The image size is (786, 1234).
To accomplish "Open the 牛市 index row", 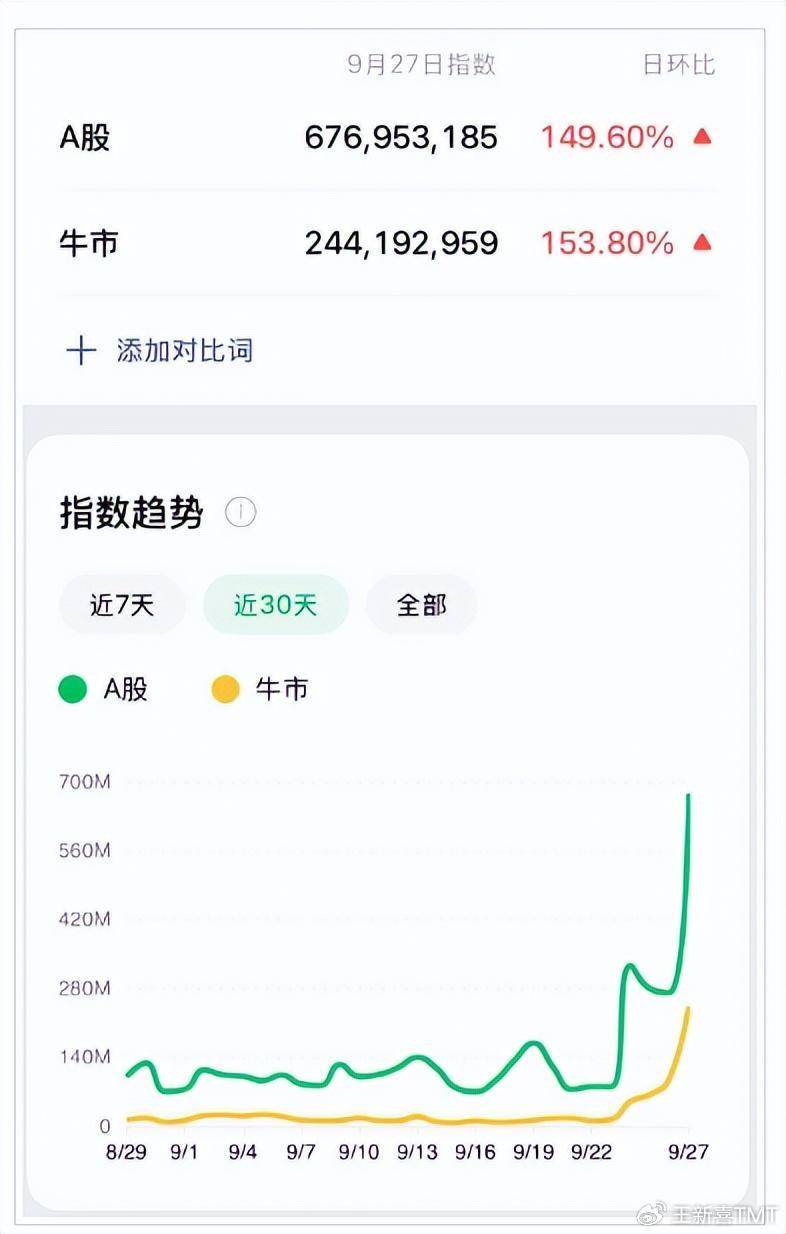I will point(385,243).
